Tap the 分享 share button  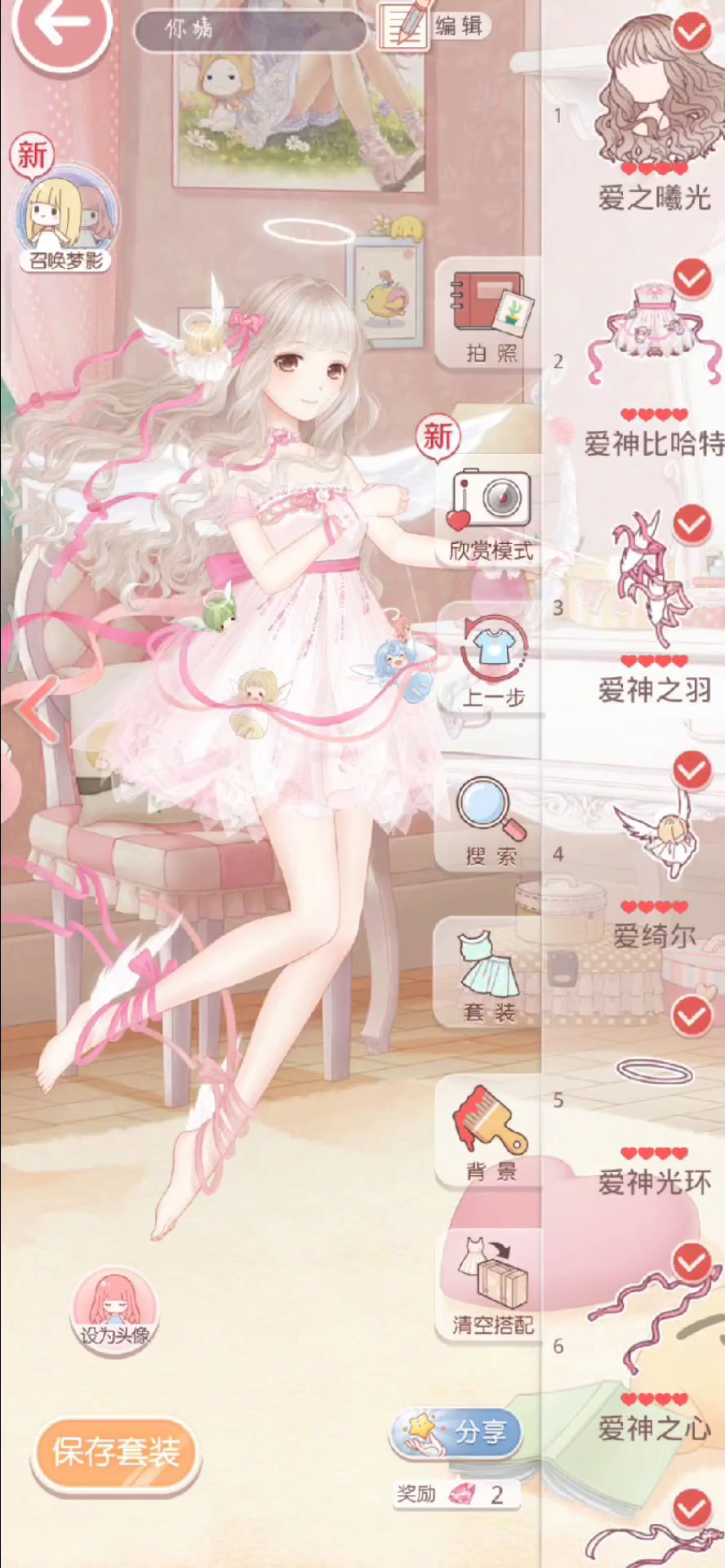click(457, 1432)
